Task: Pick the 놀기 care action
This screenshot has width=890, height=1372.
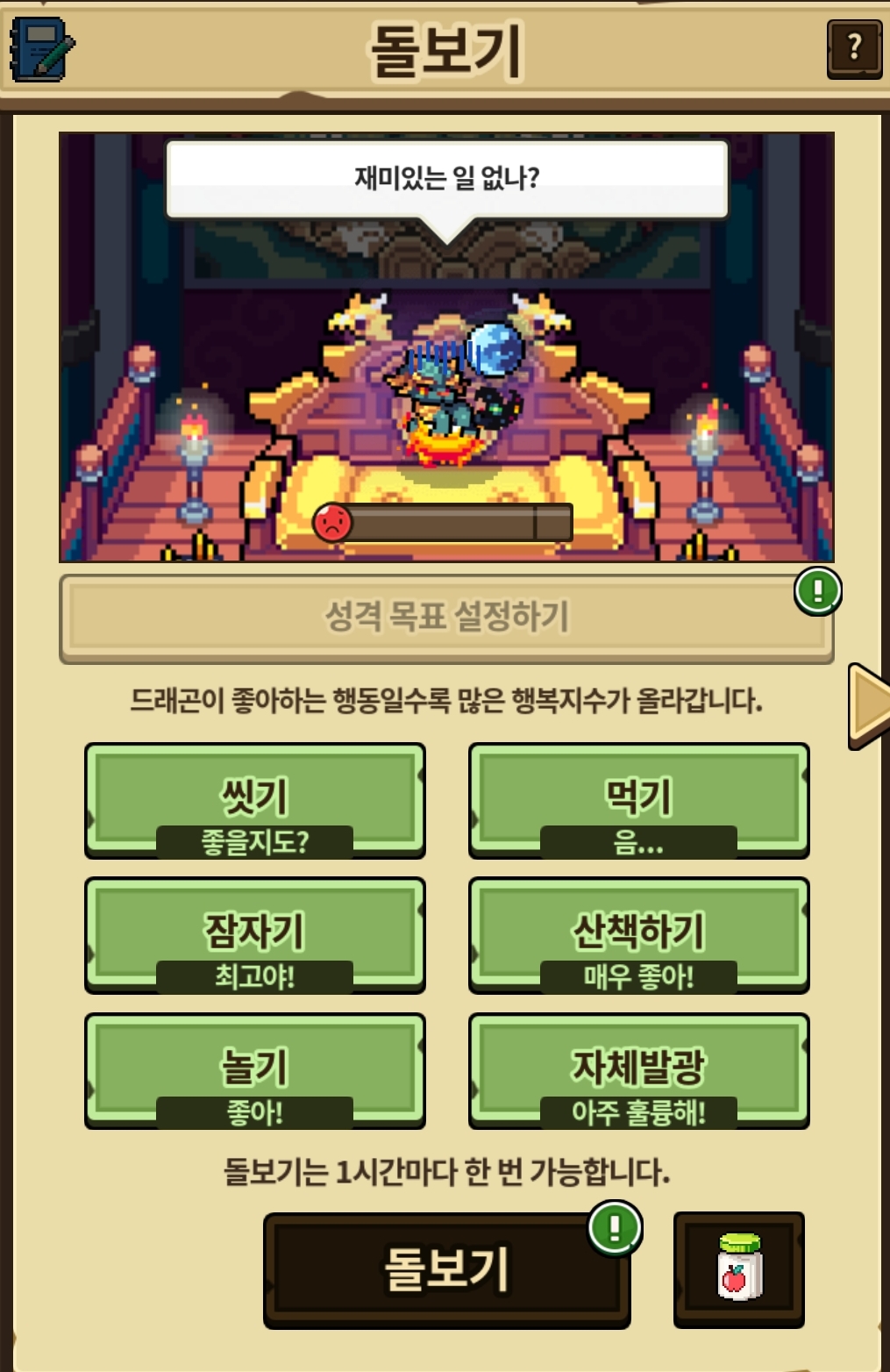Action: click(255, 1071)
